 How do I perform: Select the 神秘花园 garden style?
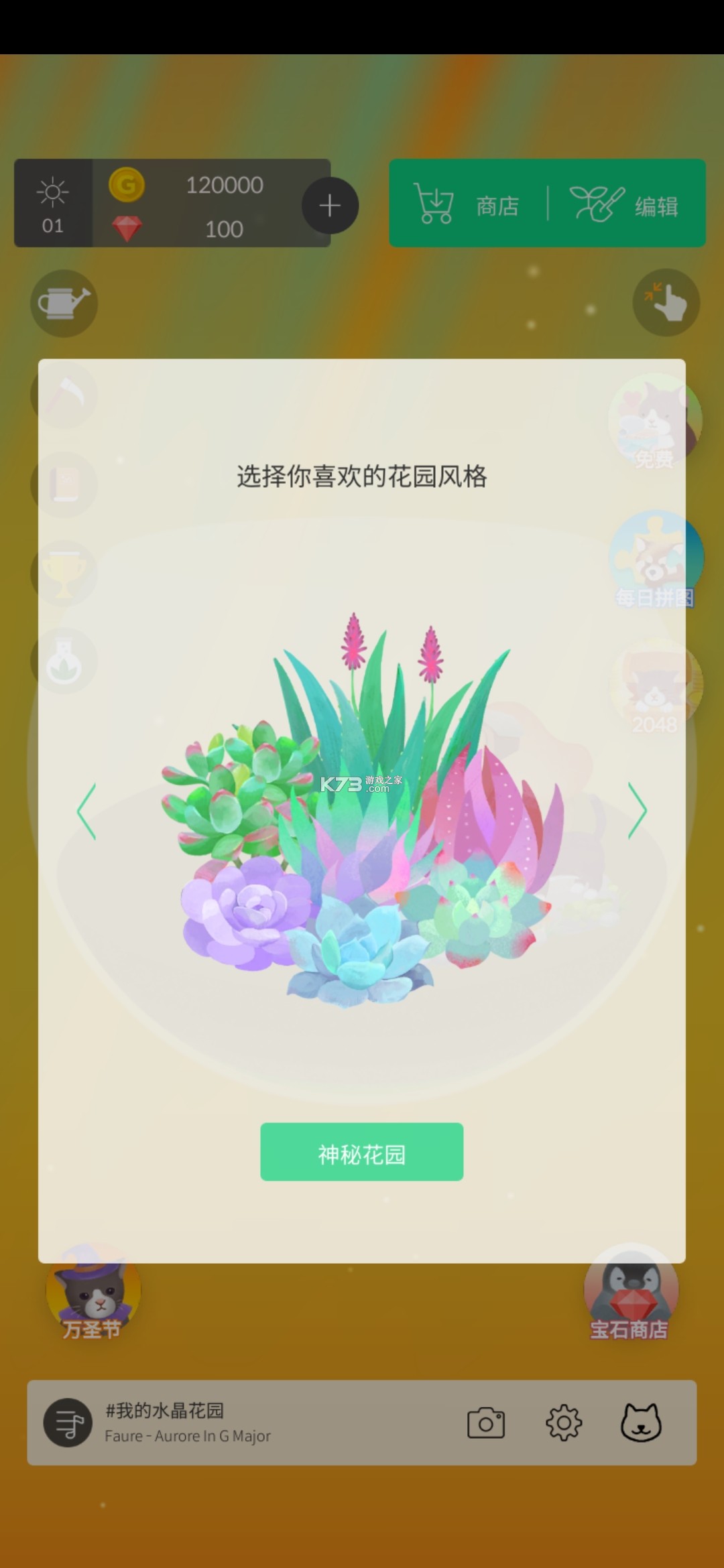[x=361, y=1151]
